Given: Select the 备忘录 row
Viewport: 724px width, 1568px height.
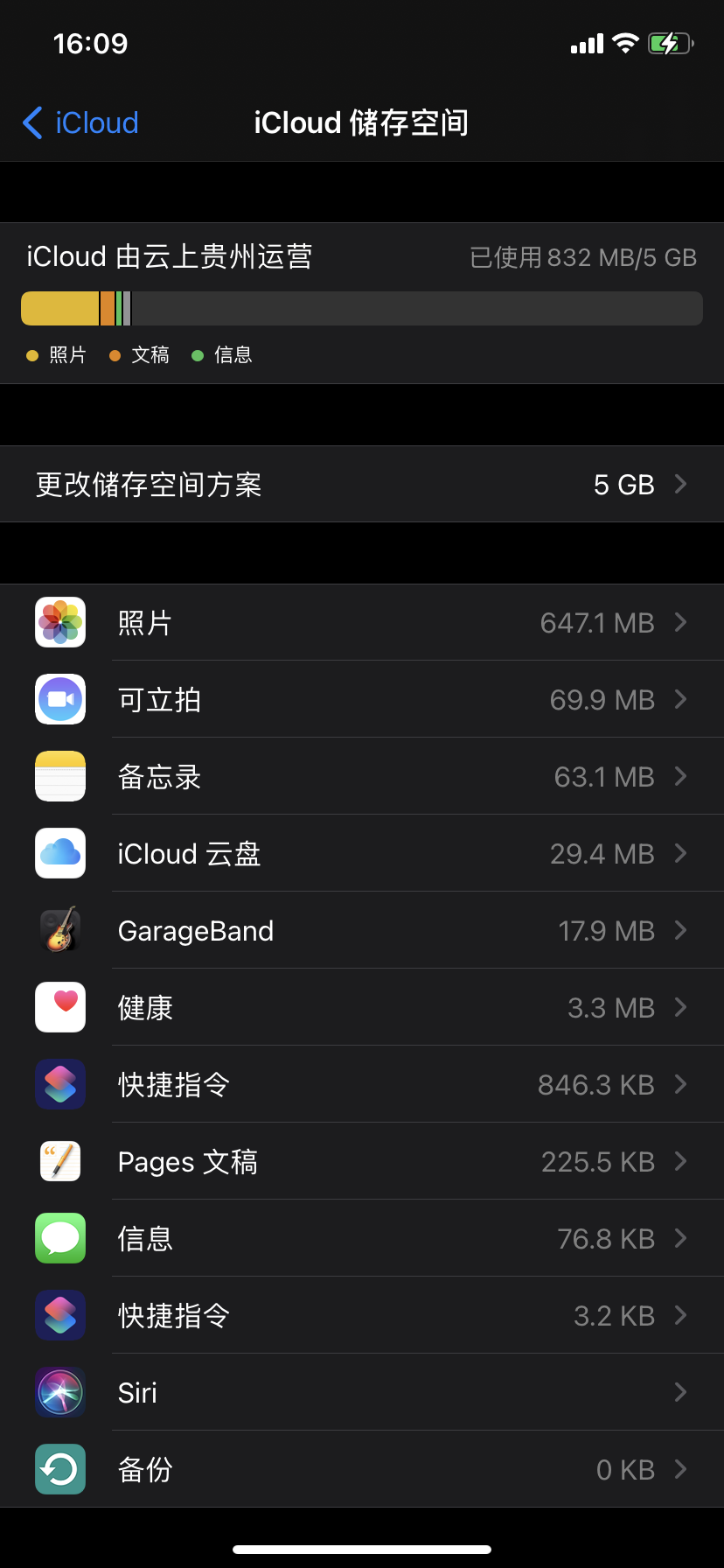Looking at the screenshot, I should (362, 777).
